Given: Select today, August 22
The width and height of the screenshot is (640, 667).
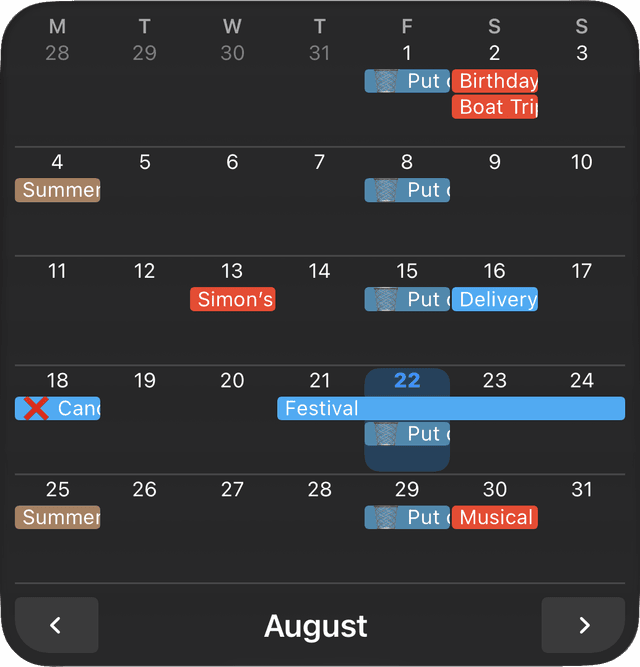Looking at the screenshot, I should [x=407, y=381].
